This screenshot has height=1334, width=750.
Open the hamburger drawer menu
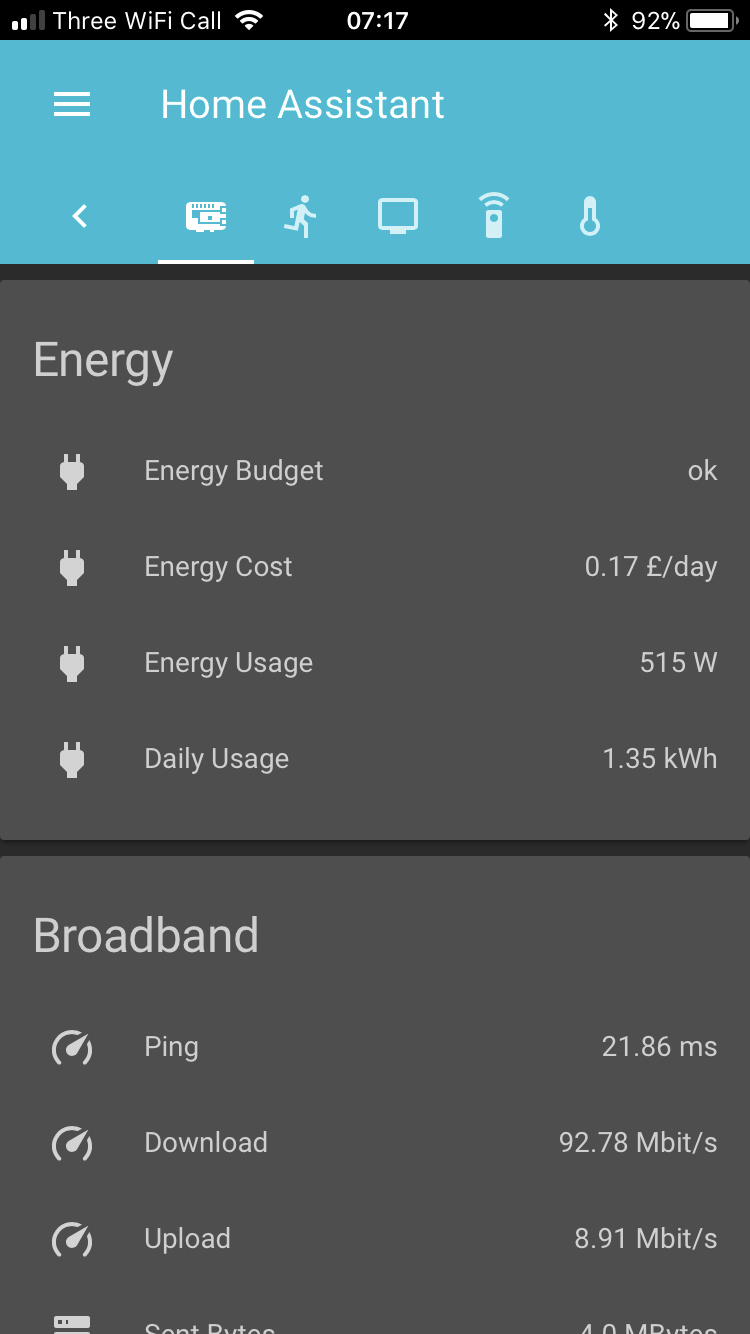pos(72,105)
